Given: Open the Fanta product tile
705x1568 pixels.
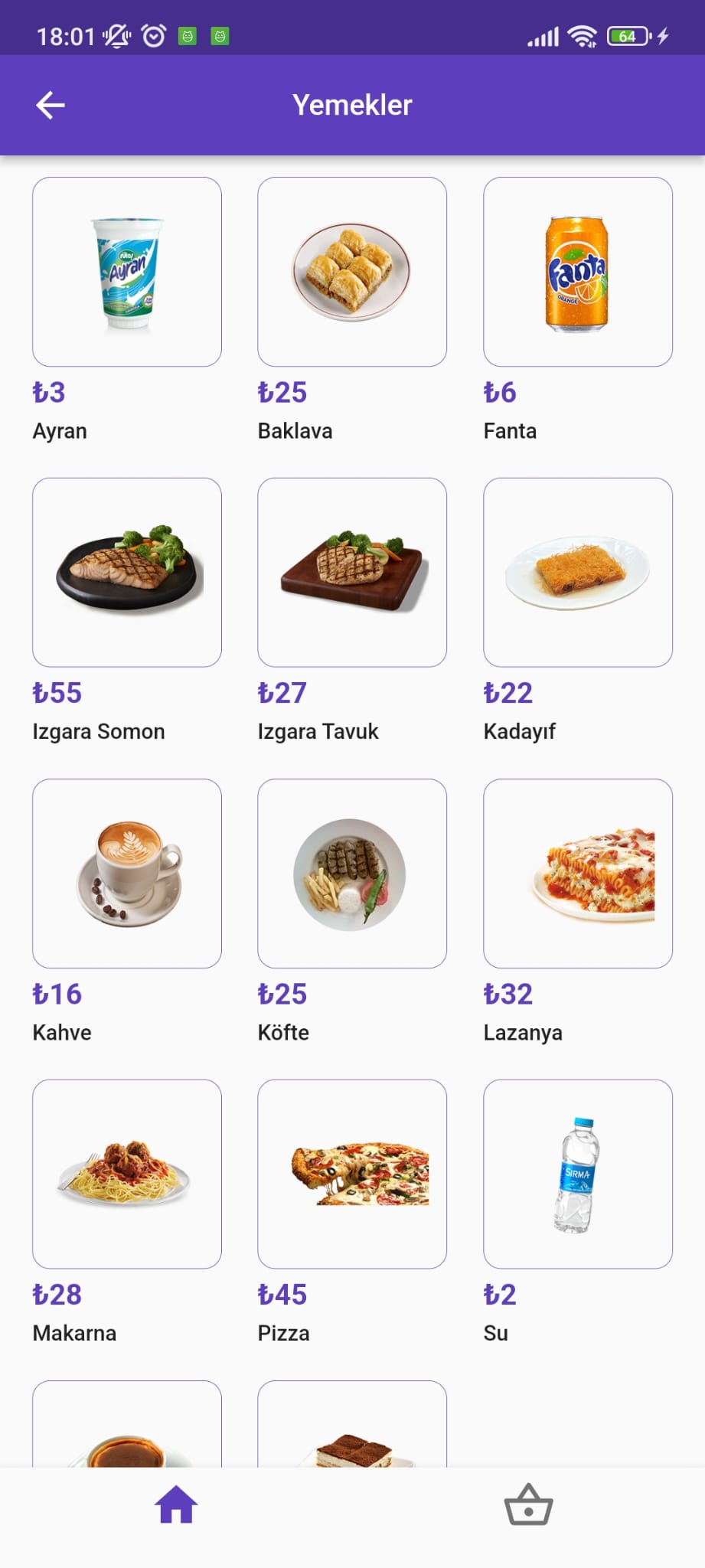Looking at the screenshot, I should tap(578, 272).
